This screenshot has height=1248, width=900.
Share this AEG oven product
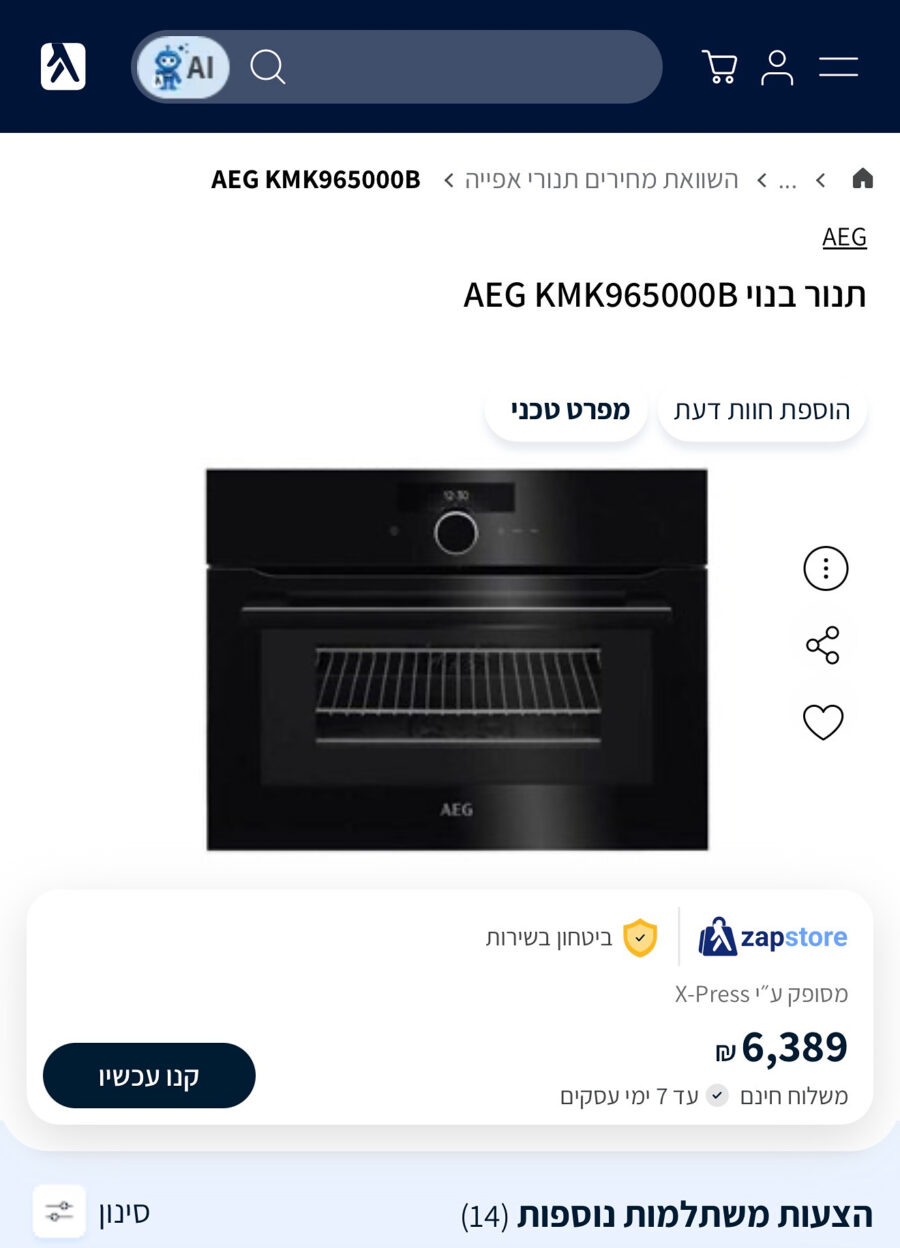click(823, 646)
